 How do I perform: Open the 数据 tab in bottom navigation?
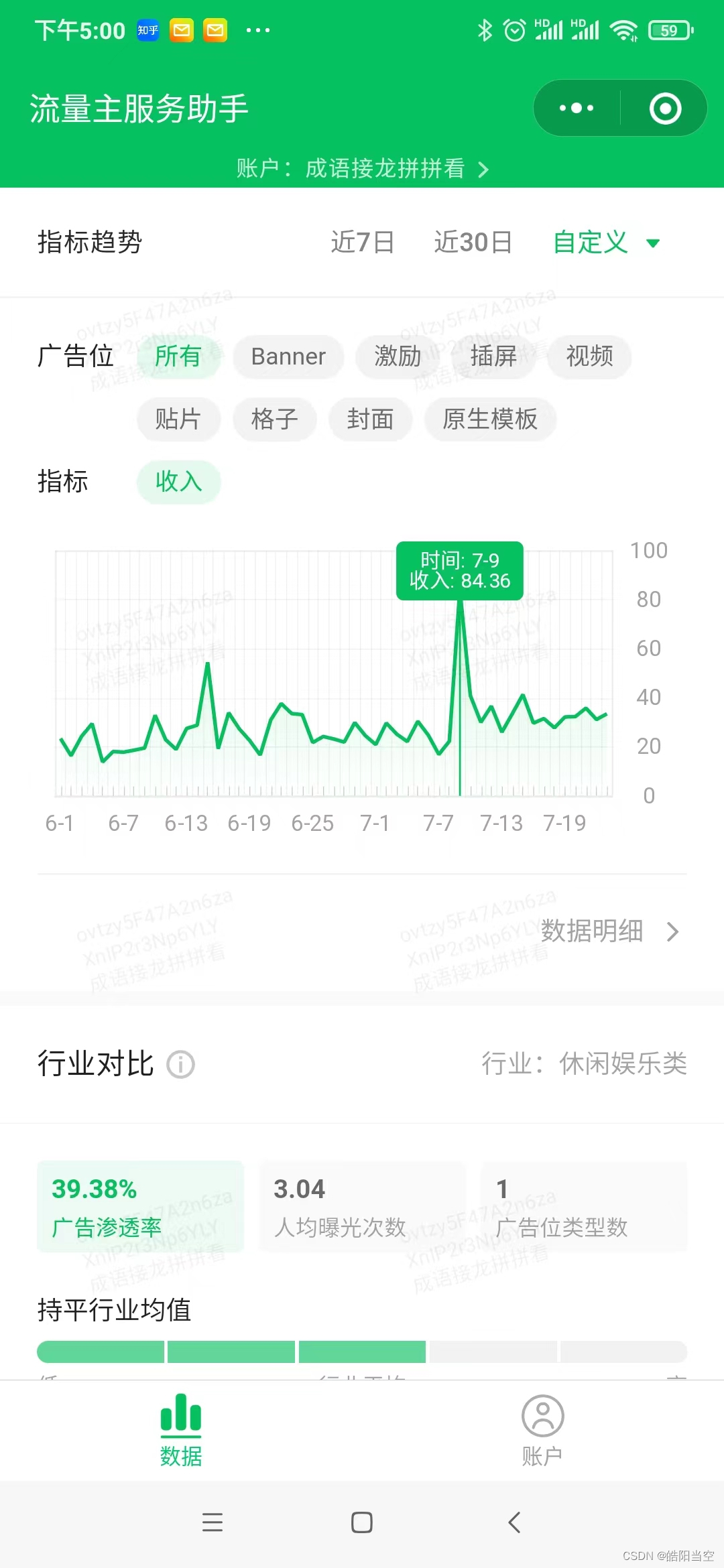tap(180, 1431)
